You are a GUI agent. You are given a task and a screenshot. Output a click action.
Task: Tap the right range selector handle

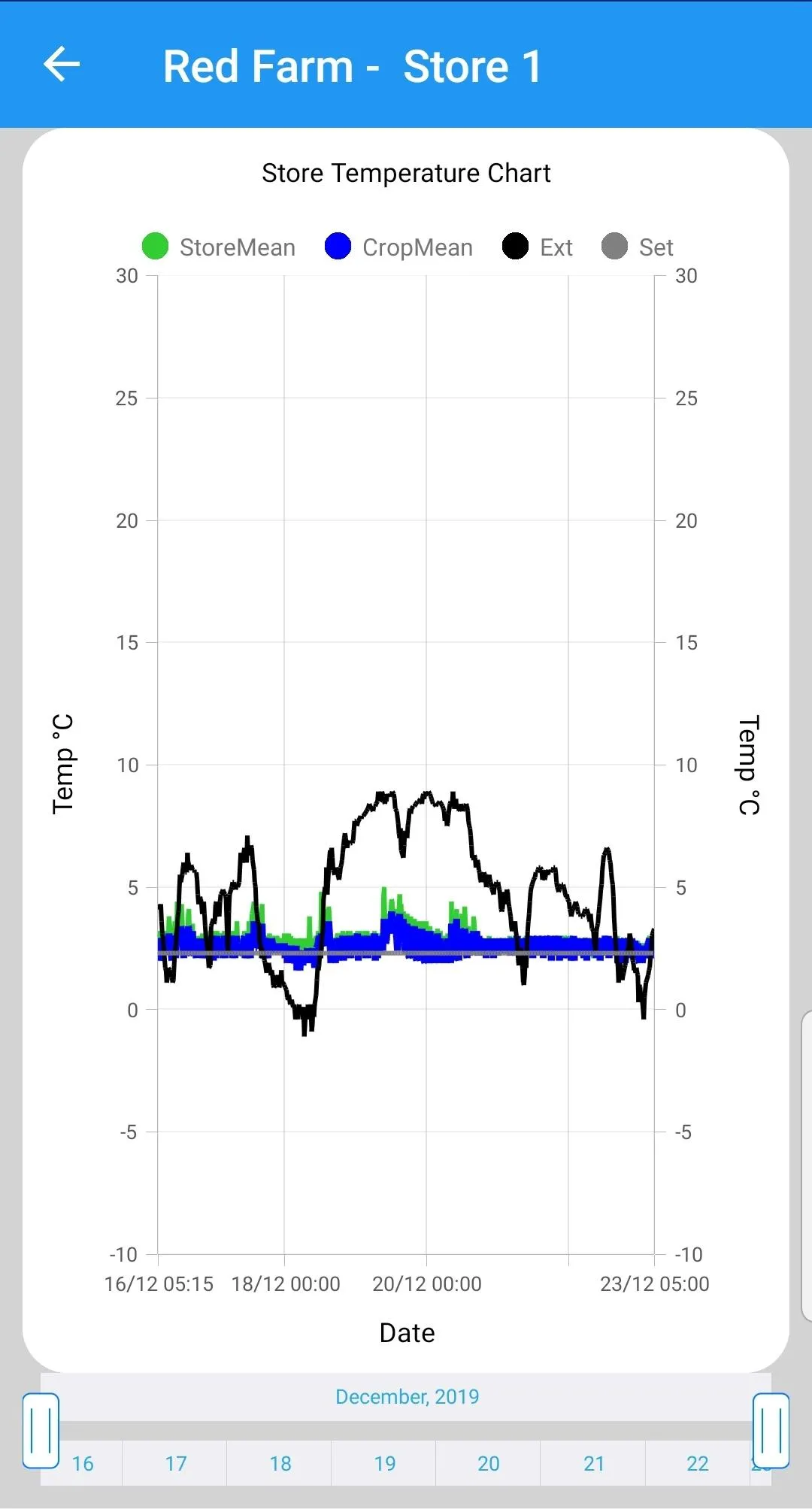pyautogui.click(x=771, y=1430)
